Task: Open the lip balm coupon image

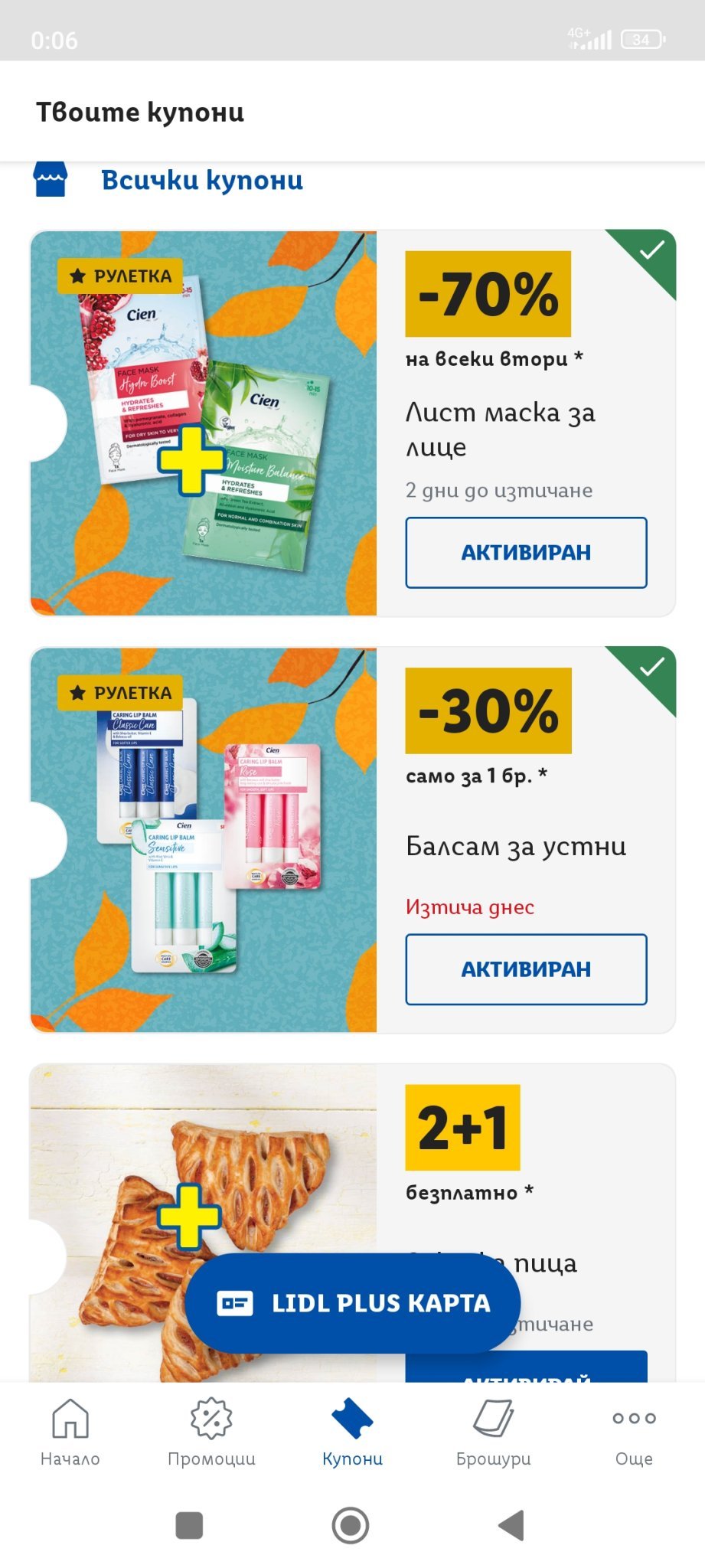Action: 204,840
